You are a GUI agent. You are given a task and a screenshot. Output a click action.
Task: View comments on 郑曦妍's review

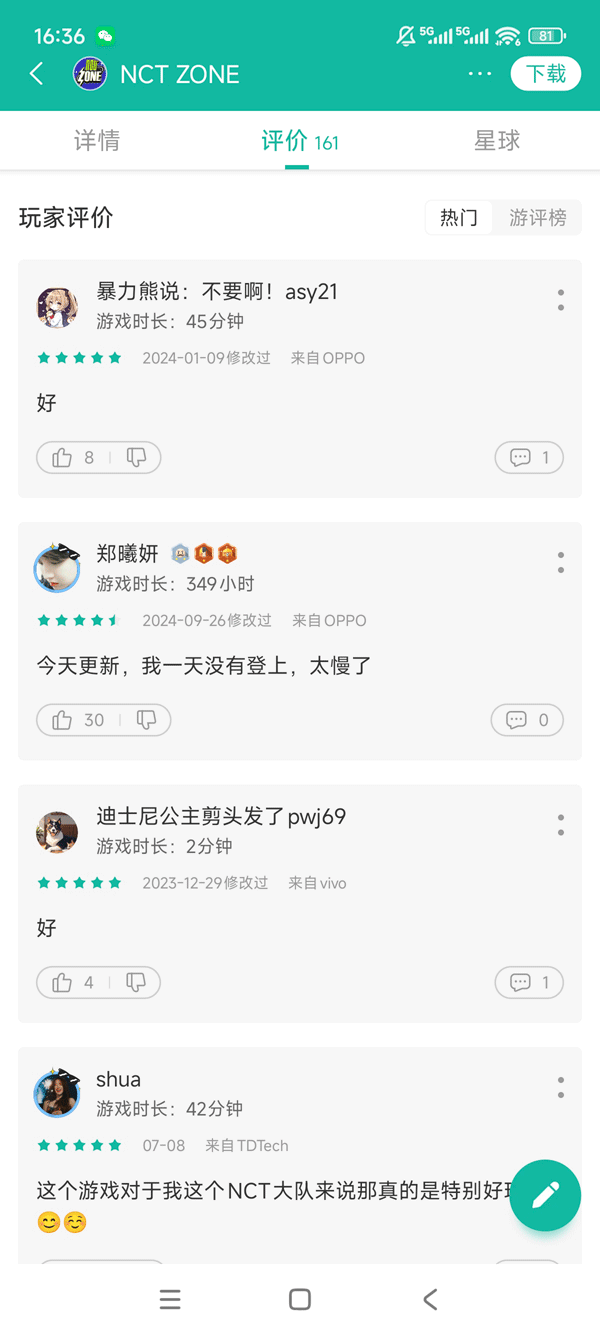coord(527,720)
